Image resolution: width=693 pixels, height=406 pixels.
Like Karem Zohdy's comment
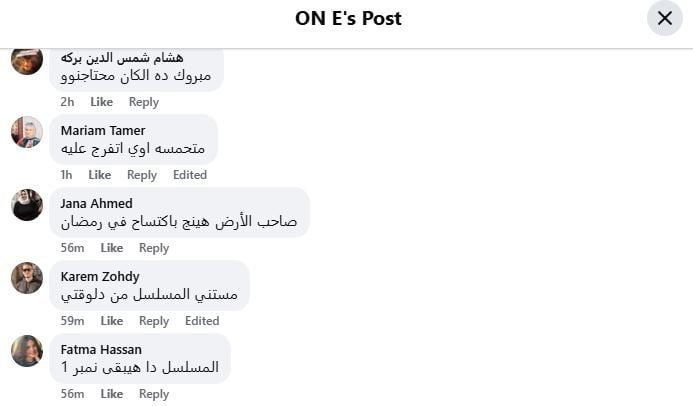tap(111, 321)
